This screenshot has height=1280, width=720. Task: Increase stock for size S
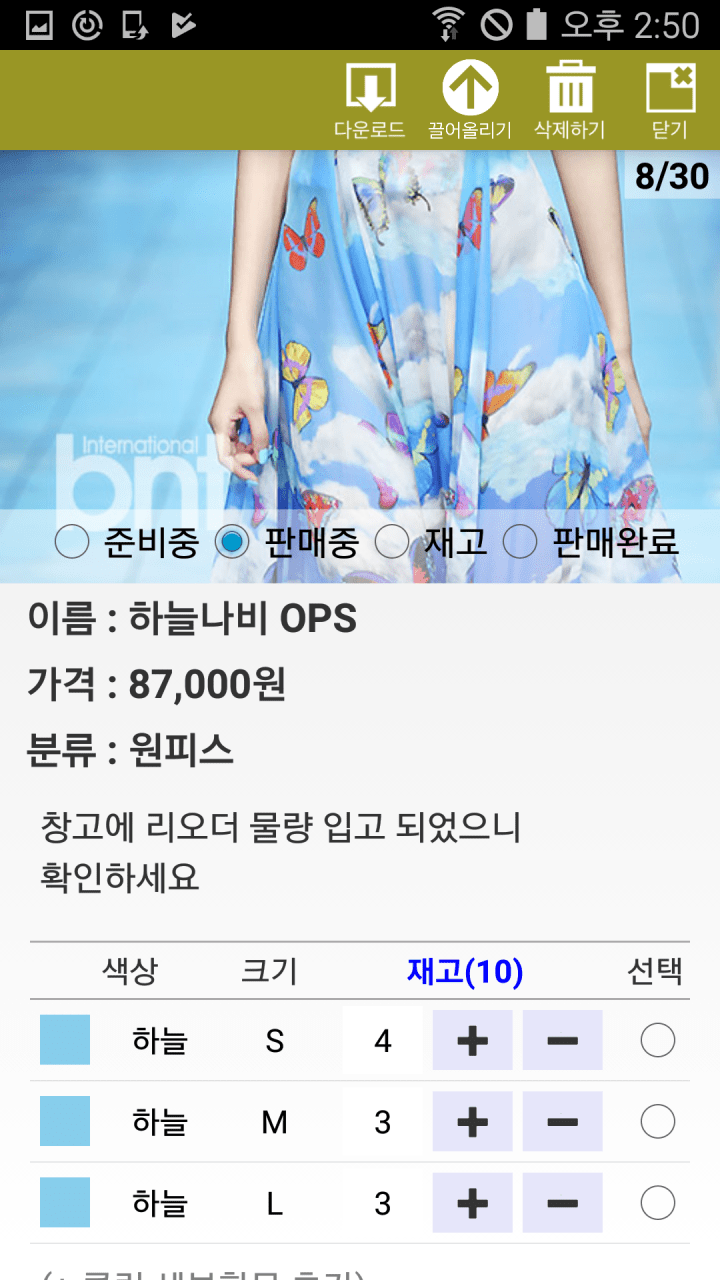click(472, 1041)
